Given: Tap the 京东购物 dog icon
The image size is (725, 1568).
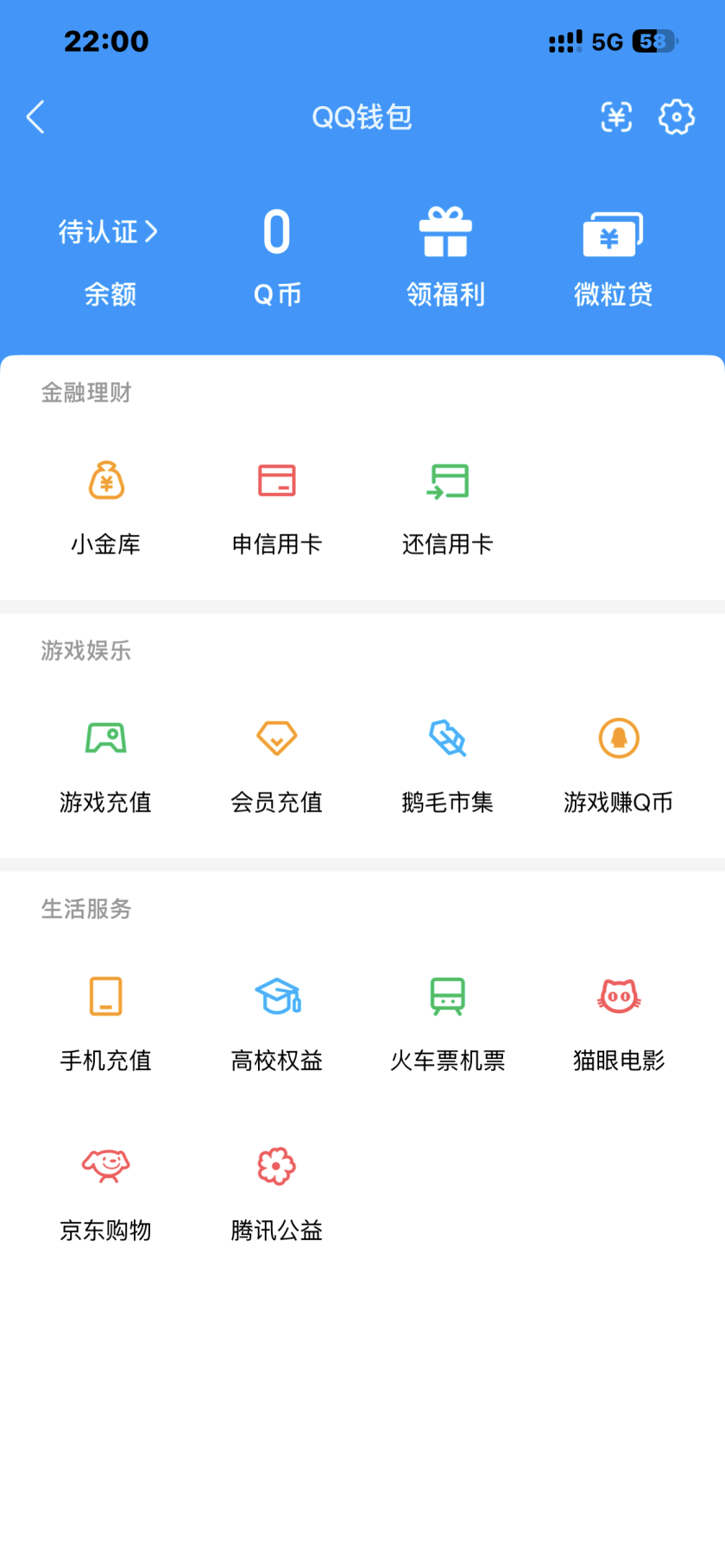Looking at the screenshot, I should click(x=105, y=1167).
